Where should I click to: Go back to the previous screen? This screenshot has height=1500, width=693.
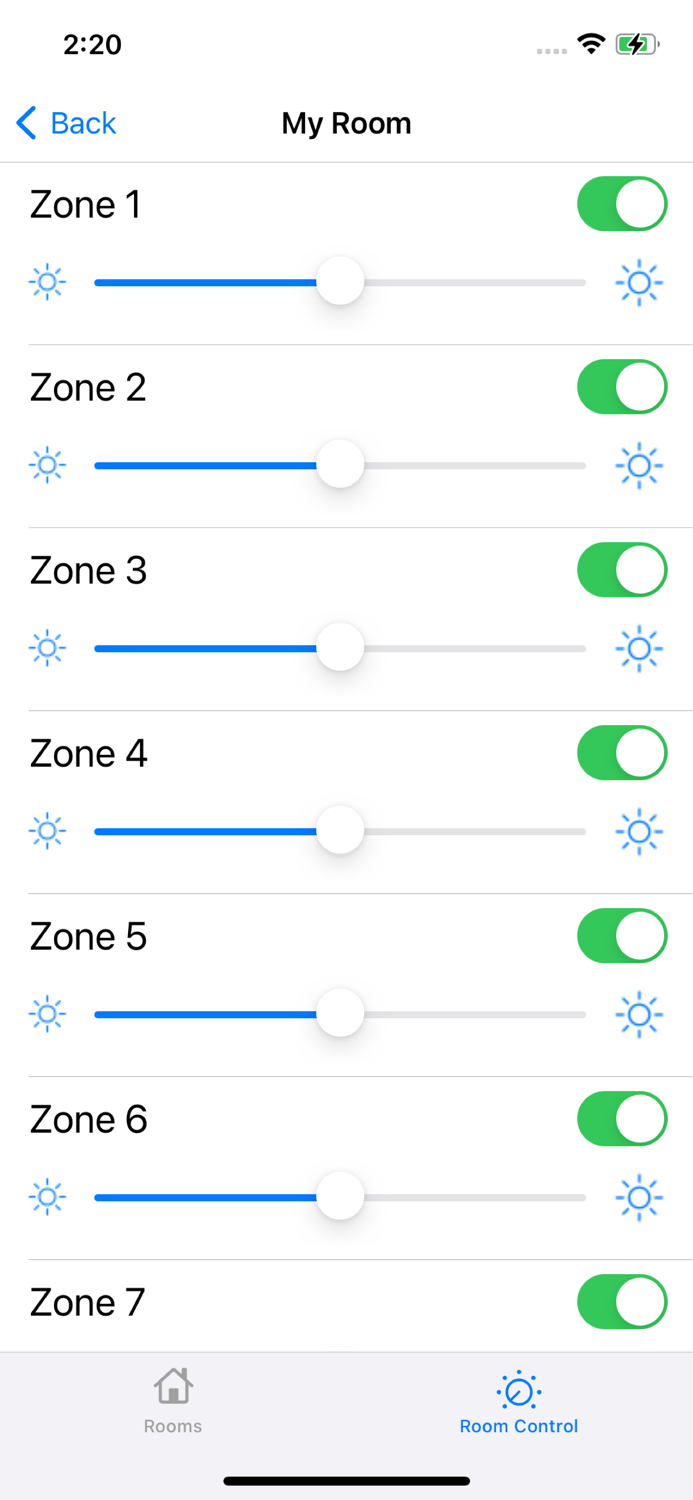coord(67,123)
